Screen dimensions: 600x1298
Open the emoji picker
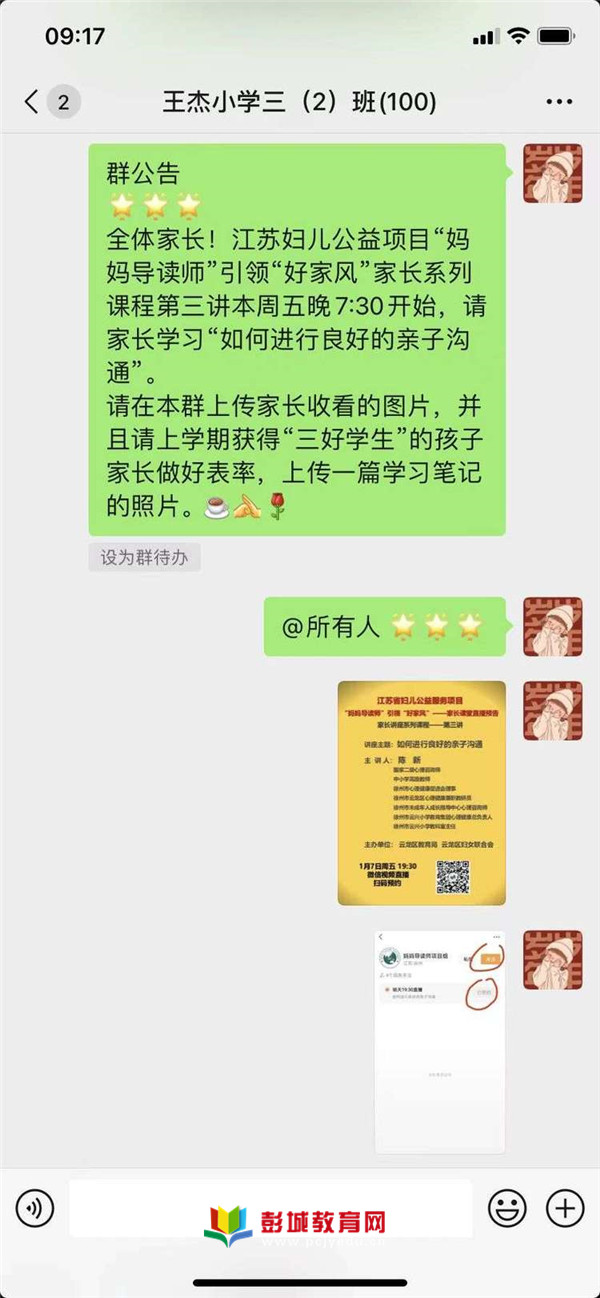coord(507,1209)
